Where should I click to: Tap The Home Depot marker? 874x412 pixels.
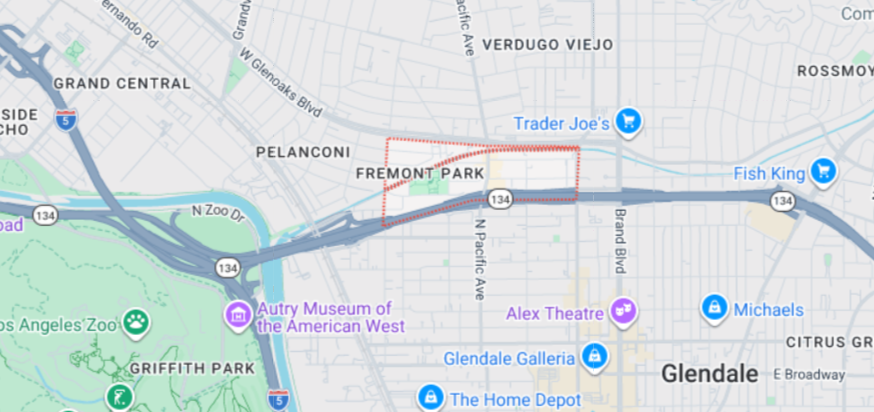click(x=430, y=398)
